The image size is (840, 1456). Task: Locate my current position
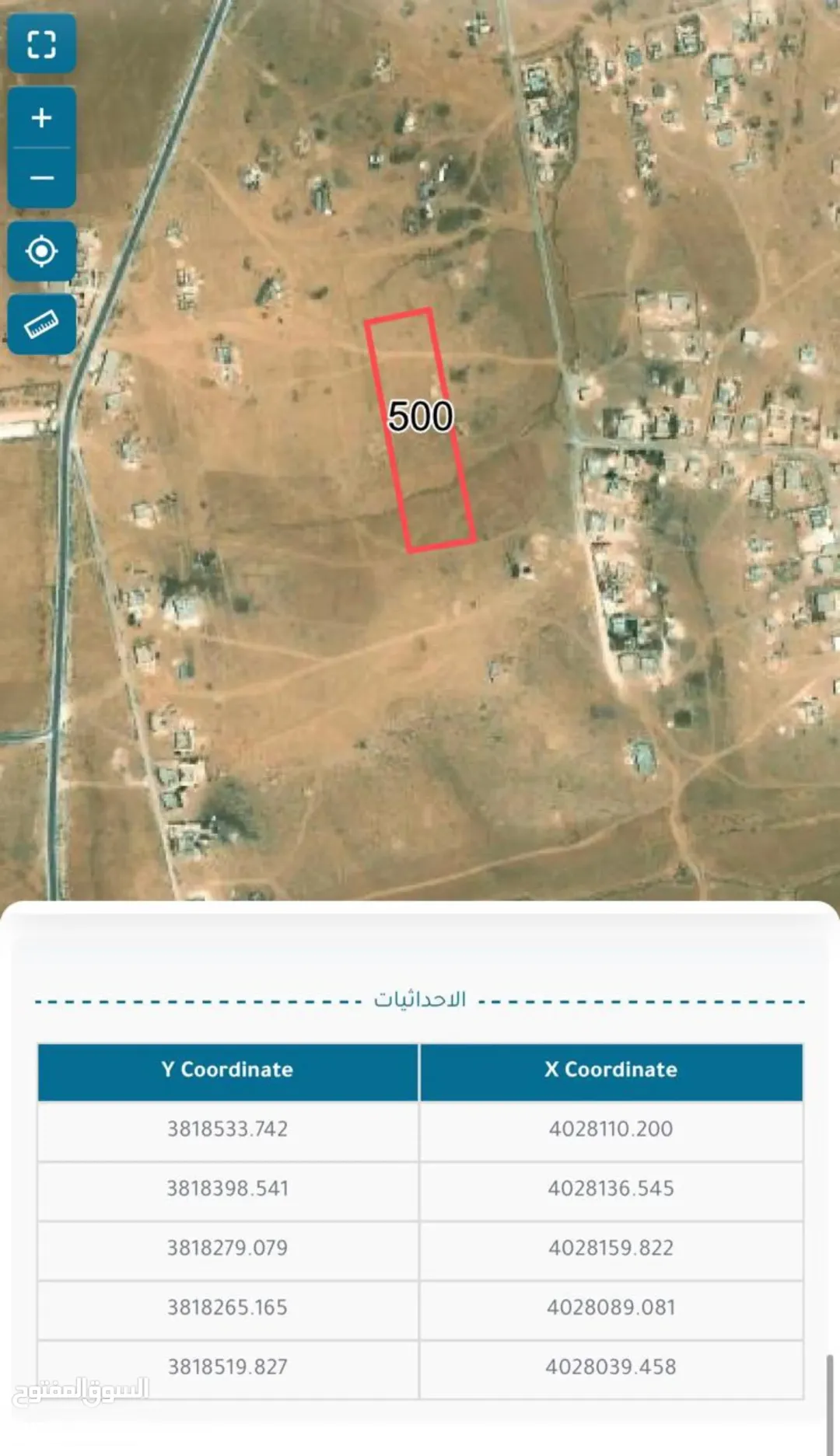(42, 251)
